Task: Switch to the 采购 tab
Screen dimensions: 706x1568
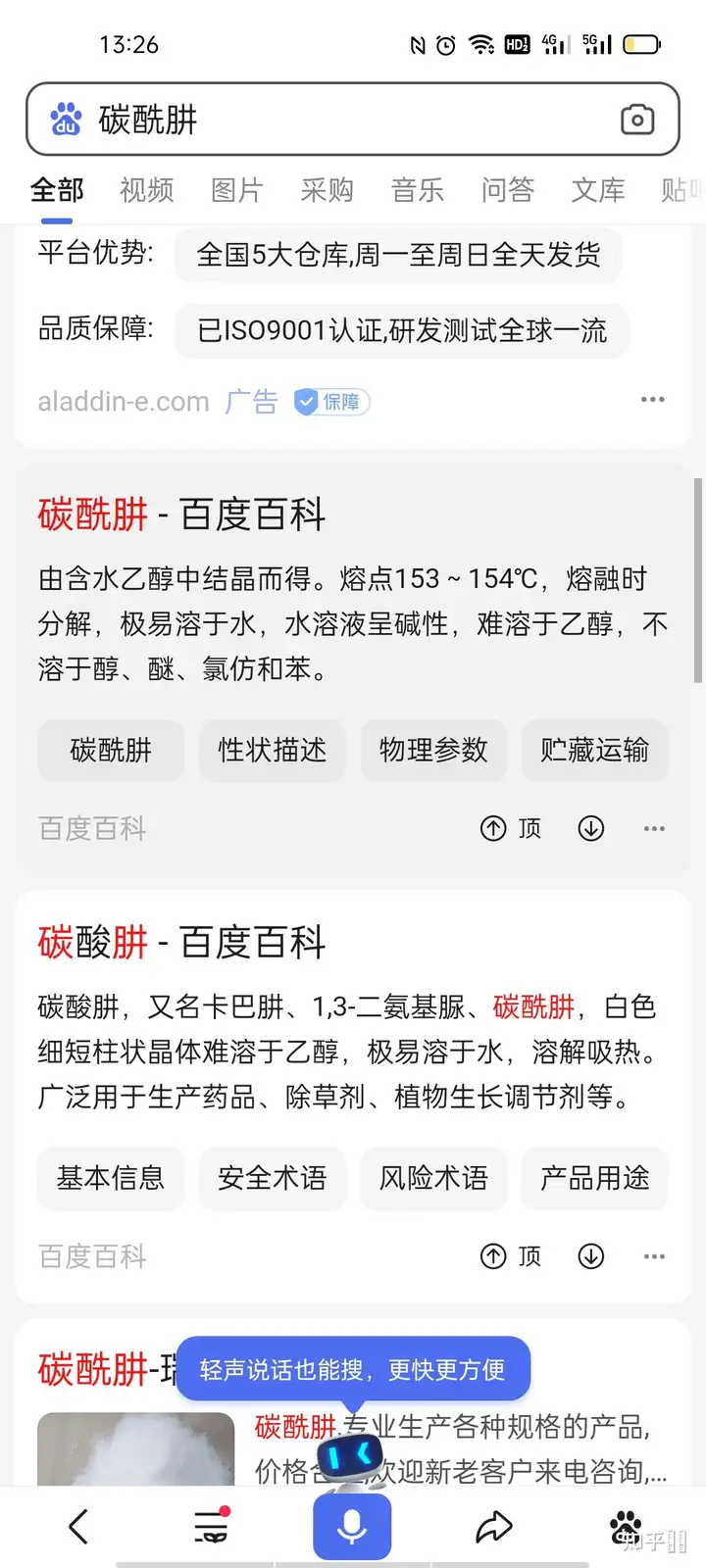Action: coord(327,190)
